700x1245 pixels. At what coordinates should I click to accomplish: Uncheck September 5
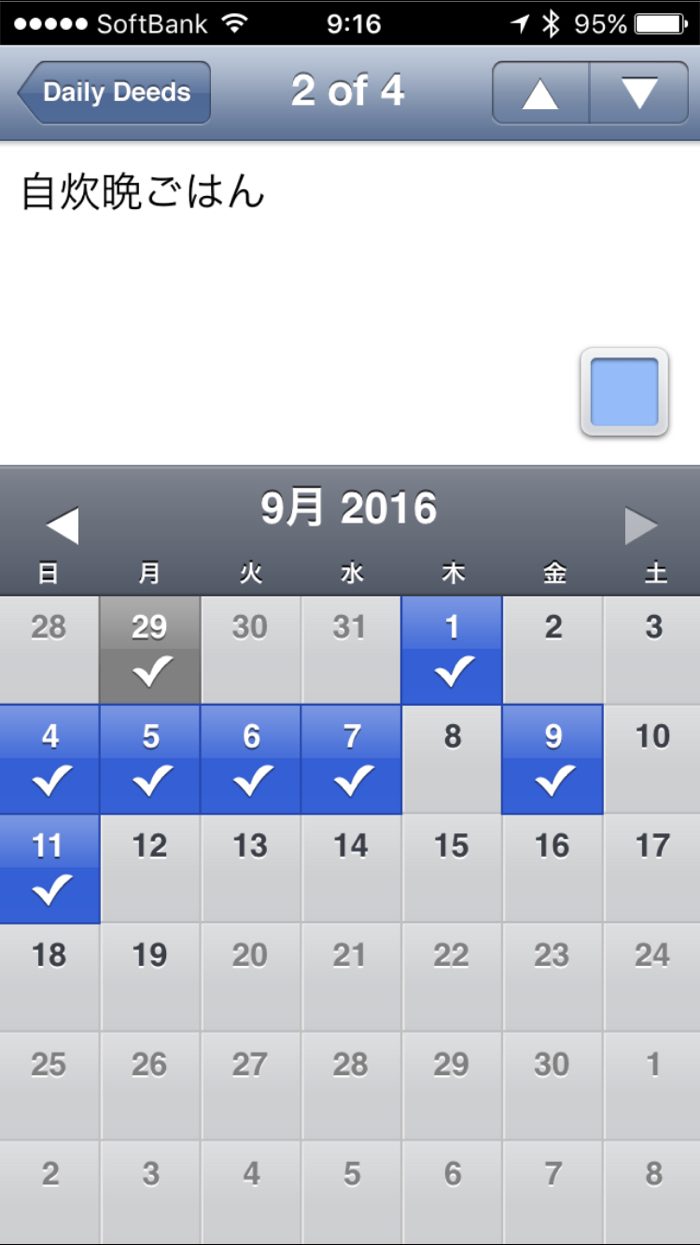150,759
